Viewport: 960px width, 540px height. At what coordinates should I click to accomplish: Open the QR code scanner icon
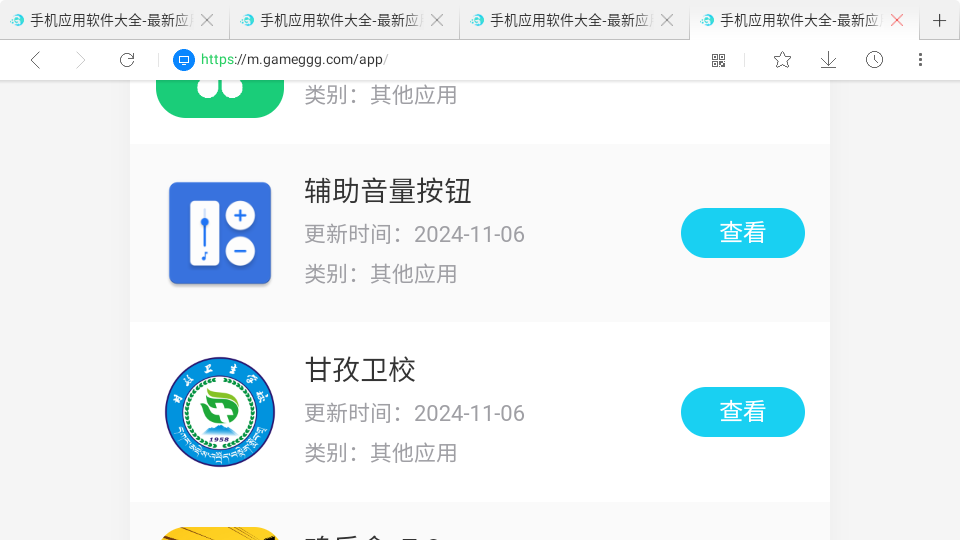[x=718, y=60]
